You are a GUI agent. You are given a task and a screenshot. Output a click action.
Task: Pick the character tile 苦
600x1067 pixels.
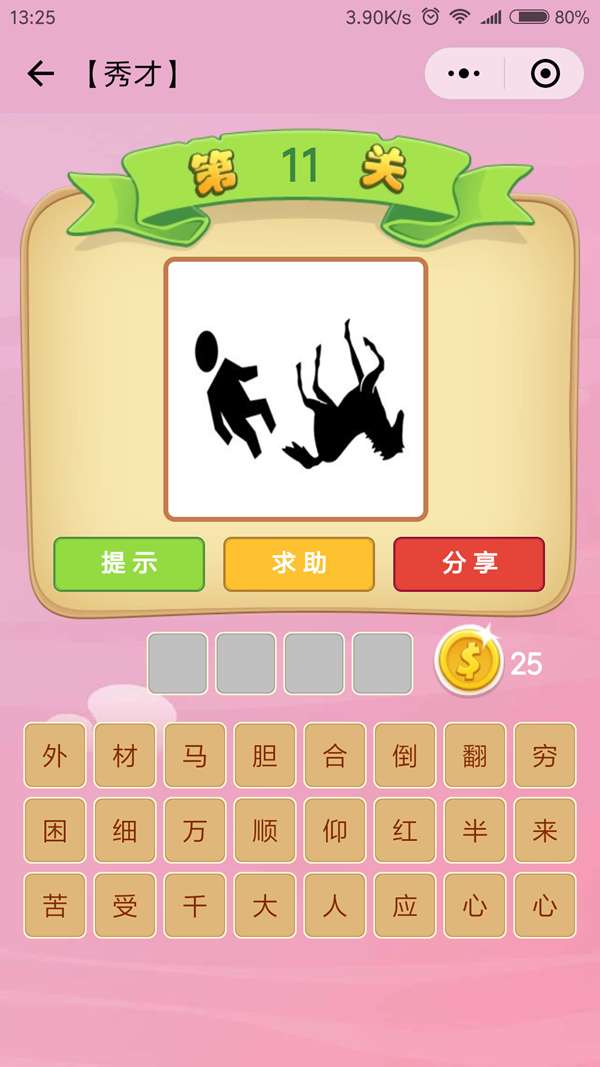(55, 906)
